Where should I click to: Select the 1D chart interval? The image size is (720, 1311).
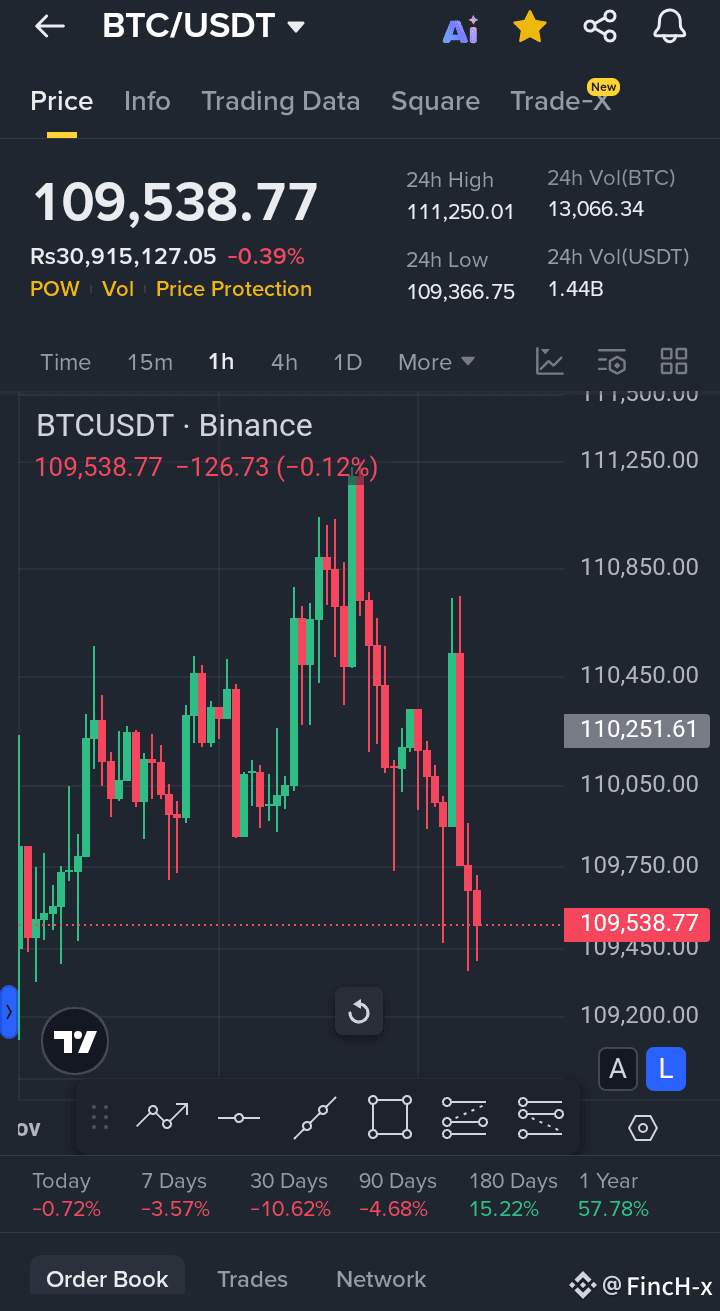(x=347, y=362)
